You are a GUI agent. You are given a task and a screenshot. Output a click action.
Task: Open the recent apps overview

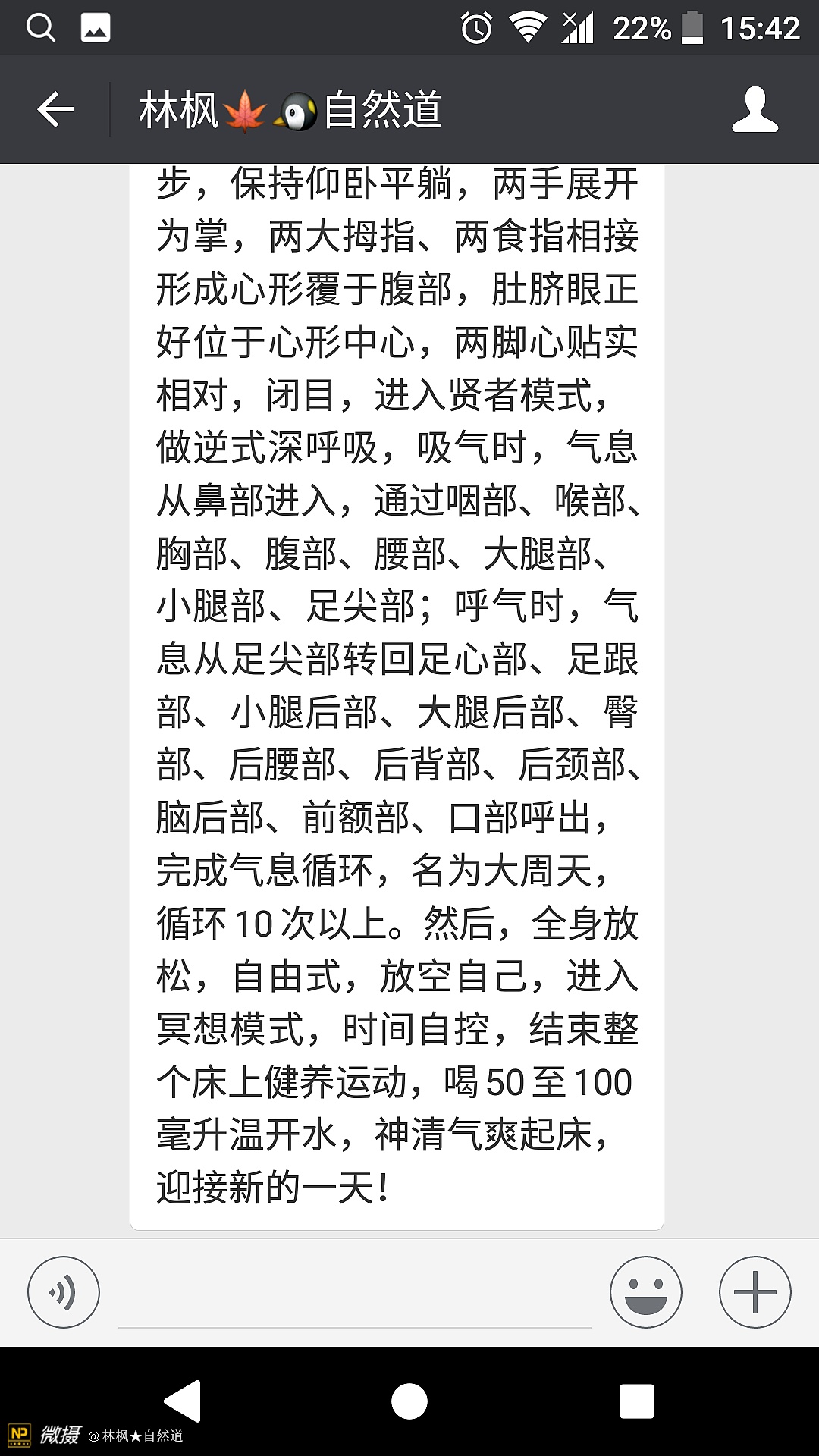tap(636, 1401)
